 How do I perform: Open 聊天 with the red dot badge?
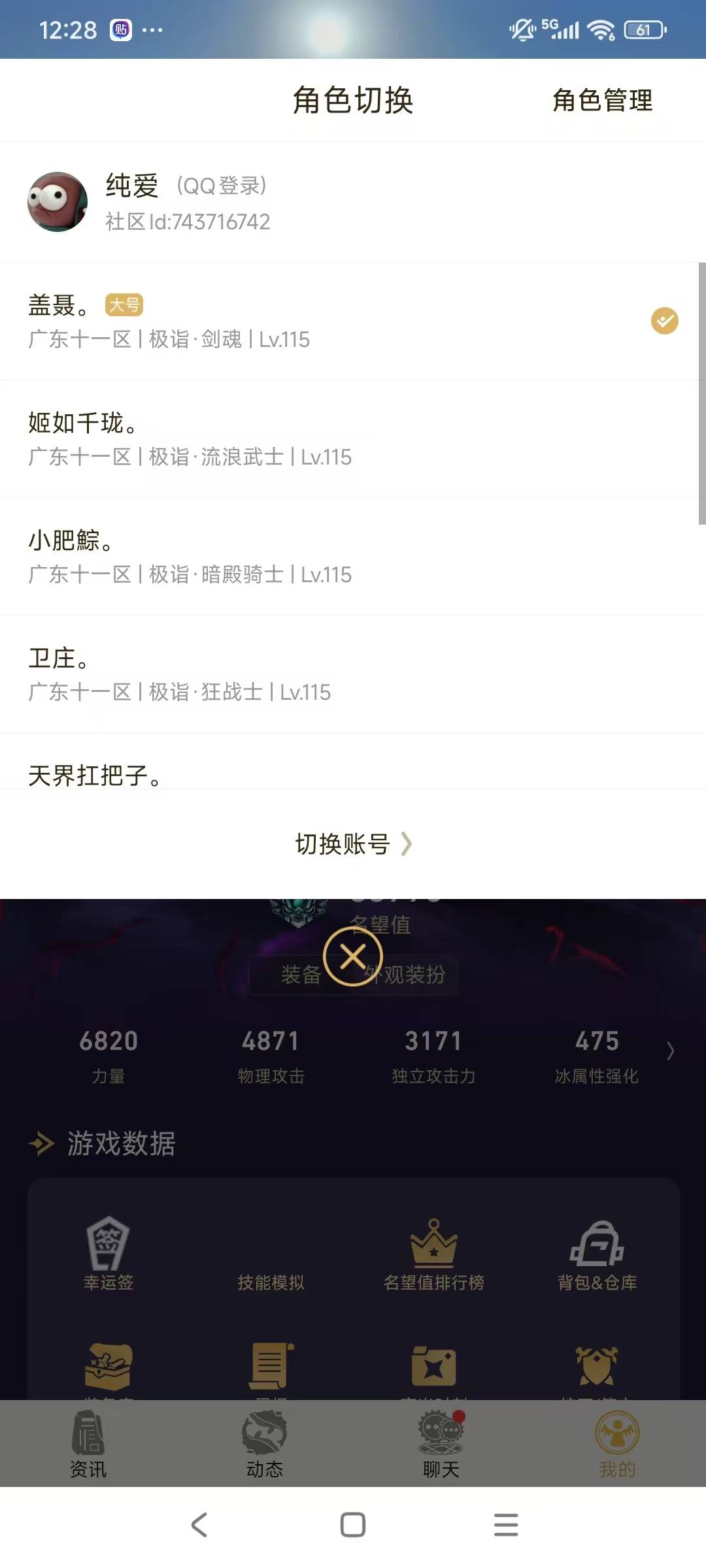(x=441, y=1437)
